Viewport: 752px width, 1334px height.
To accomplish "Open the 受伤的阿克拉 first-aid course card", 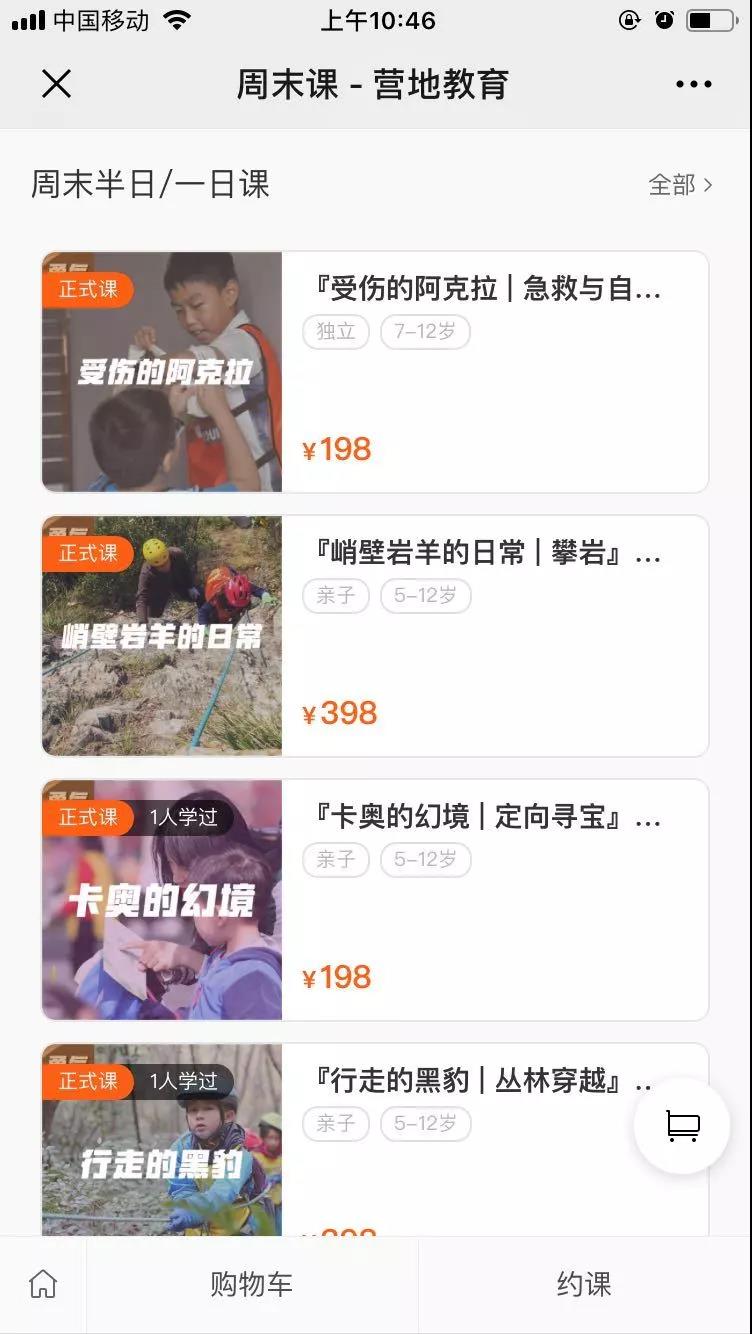I will (375, 372).
